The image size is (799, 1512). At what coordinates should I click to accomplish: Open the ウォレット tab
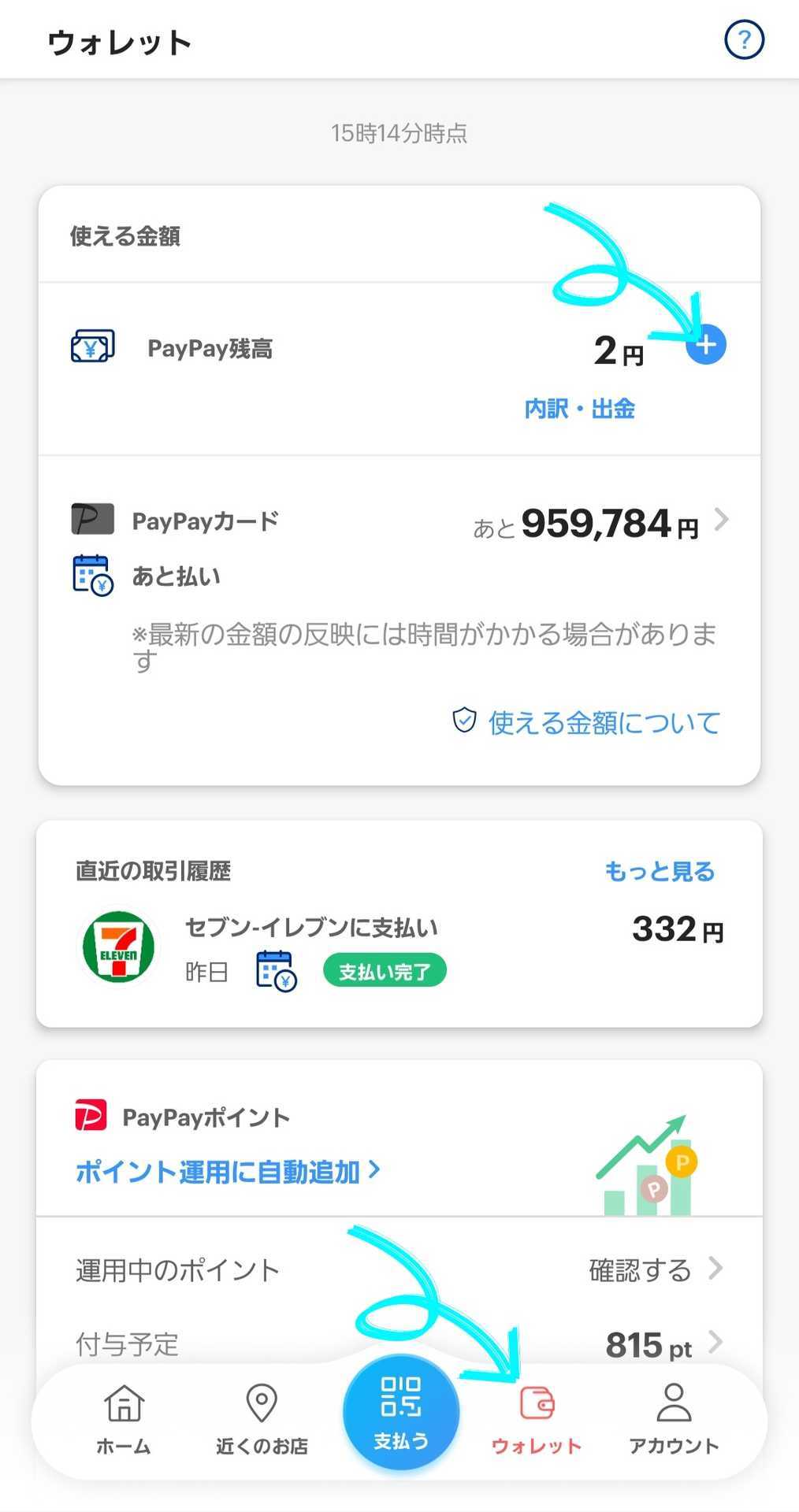point(537,1417)
